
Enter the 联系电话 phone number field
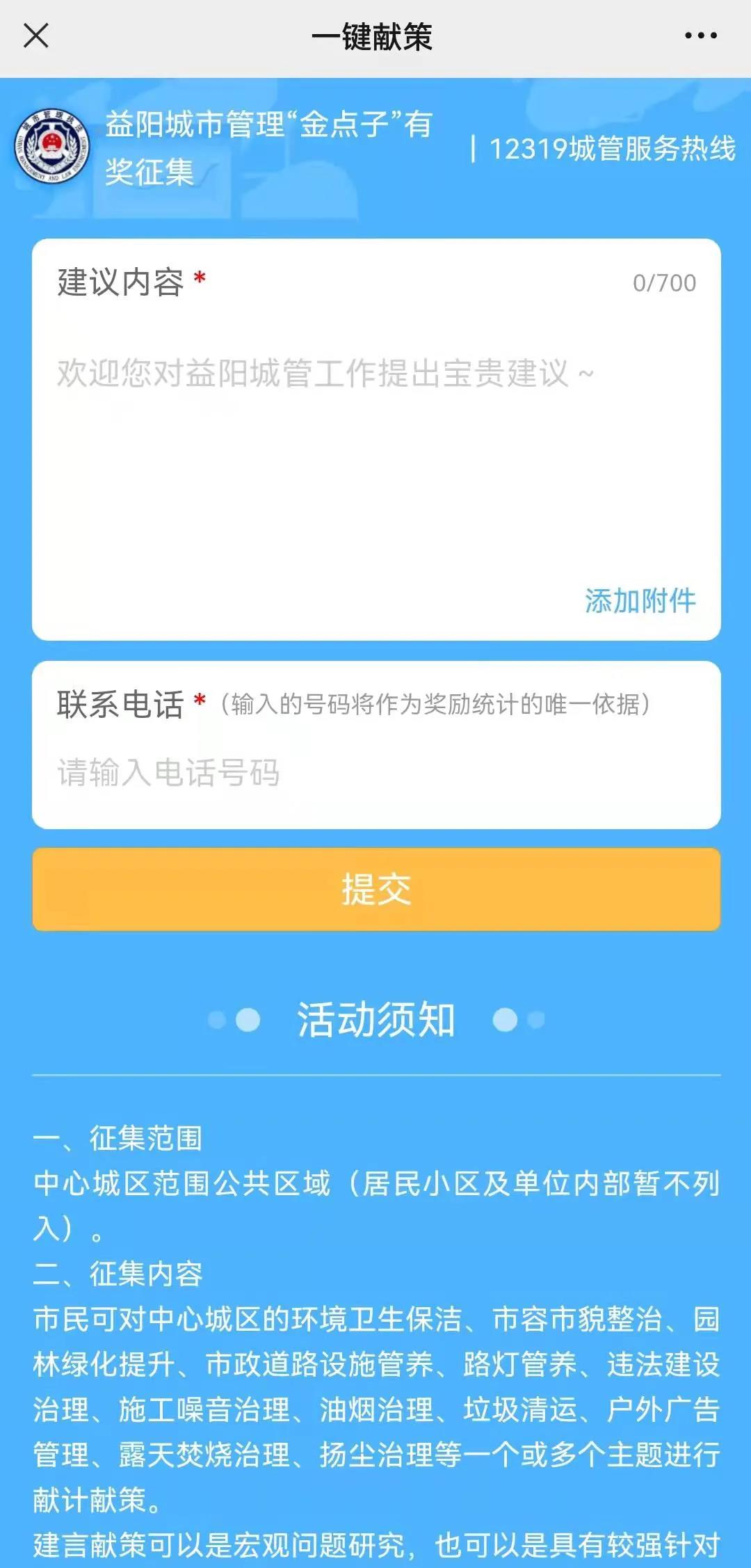tap(375, 773)
